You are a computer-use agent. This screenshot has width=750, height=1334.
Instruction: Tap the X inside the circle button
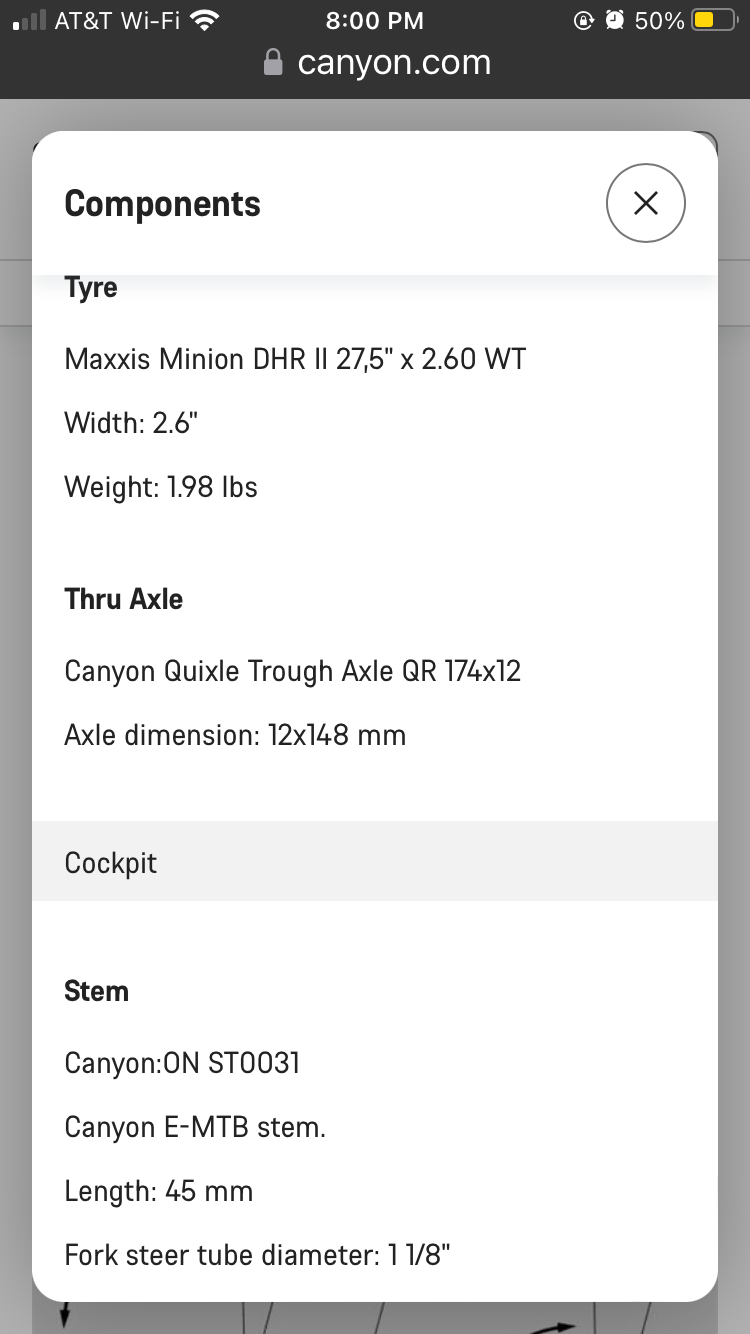645,202
